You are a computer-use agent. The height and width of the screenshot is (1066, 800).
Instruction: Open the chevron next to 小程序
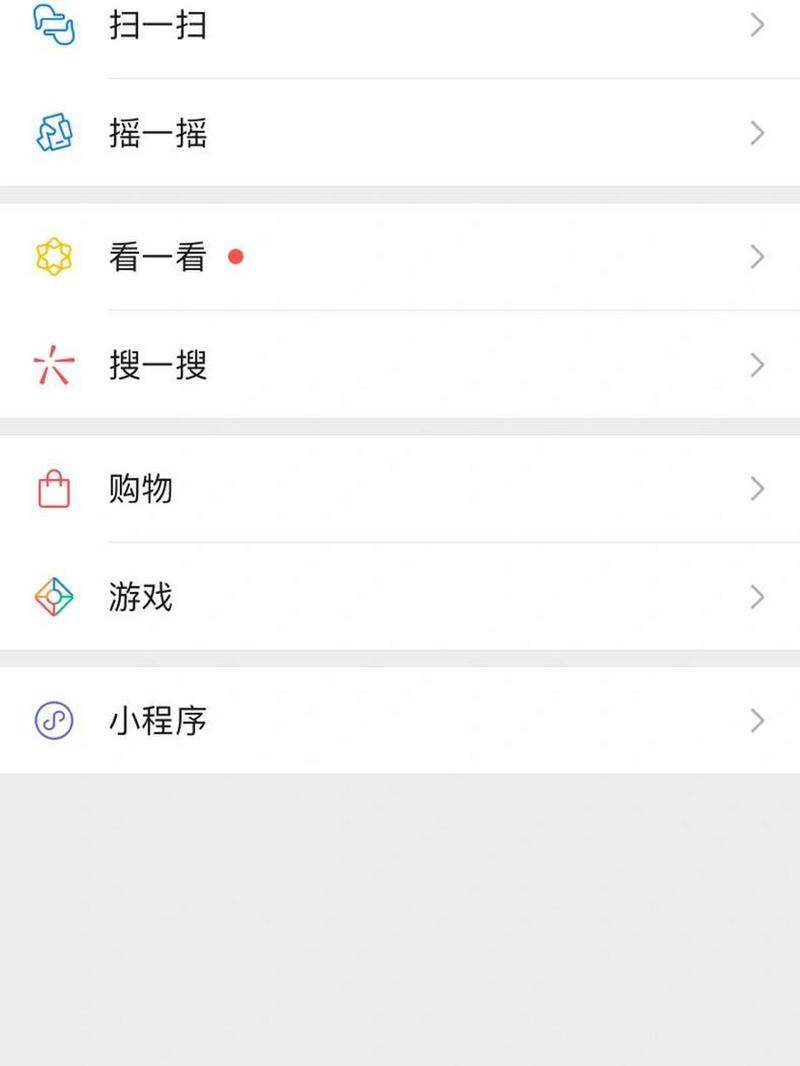point(757,720)
